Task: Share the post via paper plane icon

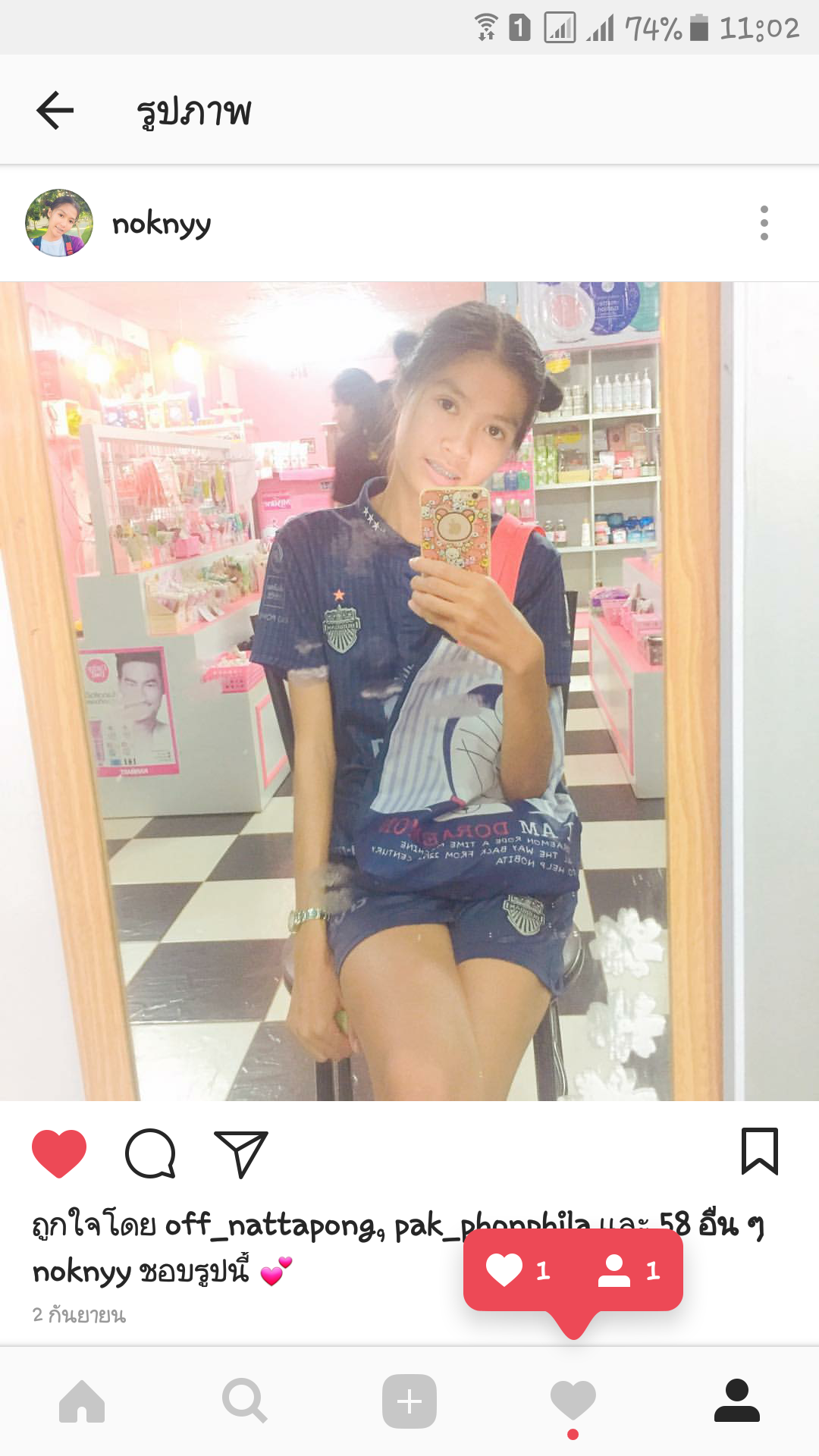Action: point(241,1153)
